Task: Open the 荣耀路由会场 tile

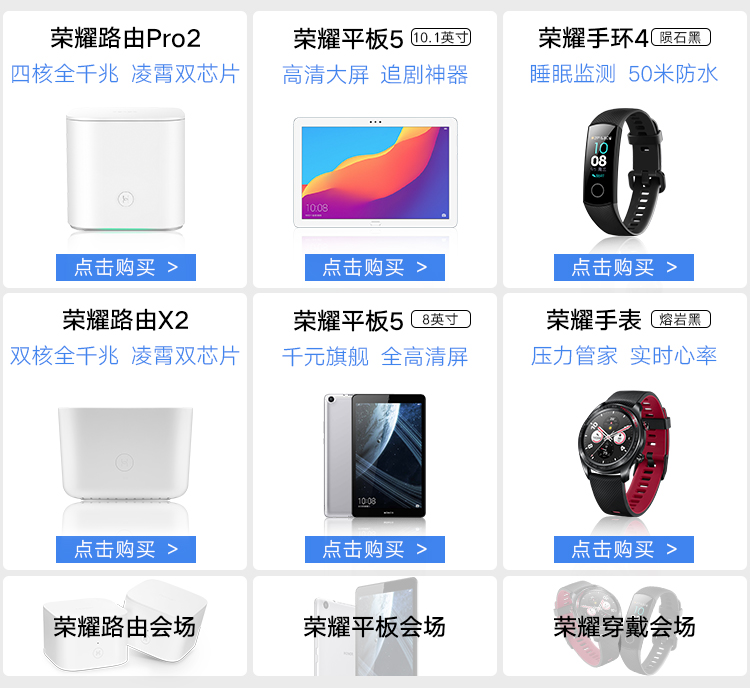Action: [x=125, y=627]
